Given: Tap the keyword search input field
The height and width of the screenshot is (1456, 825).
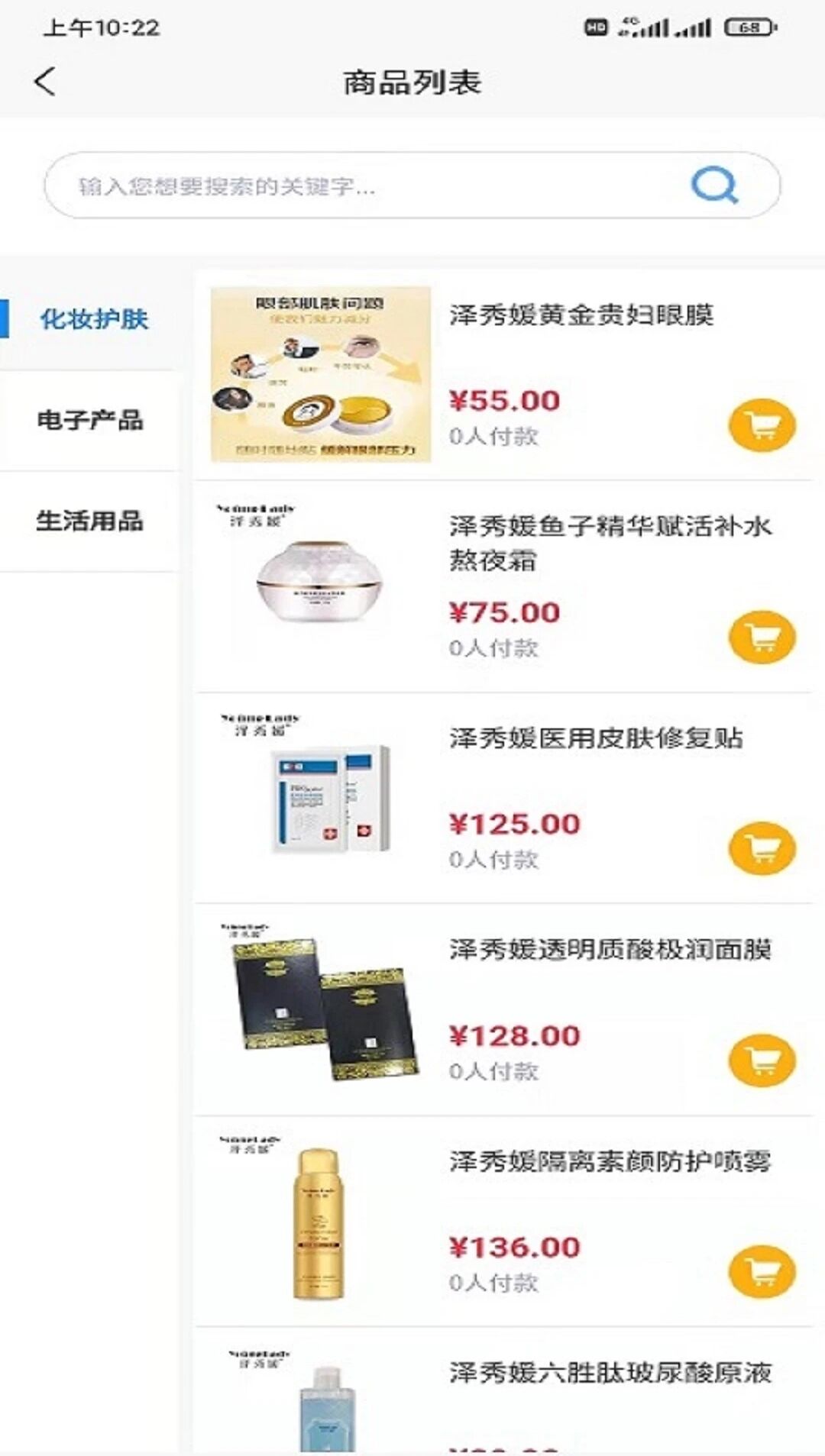Looking at the screenshot, I should (344, 183).
